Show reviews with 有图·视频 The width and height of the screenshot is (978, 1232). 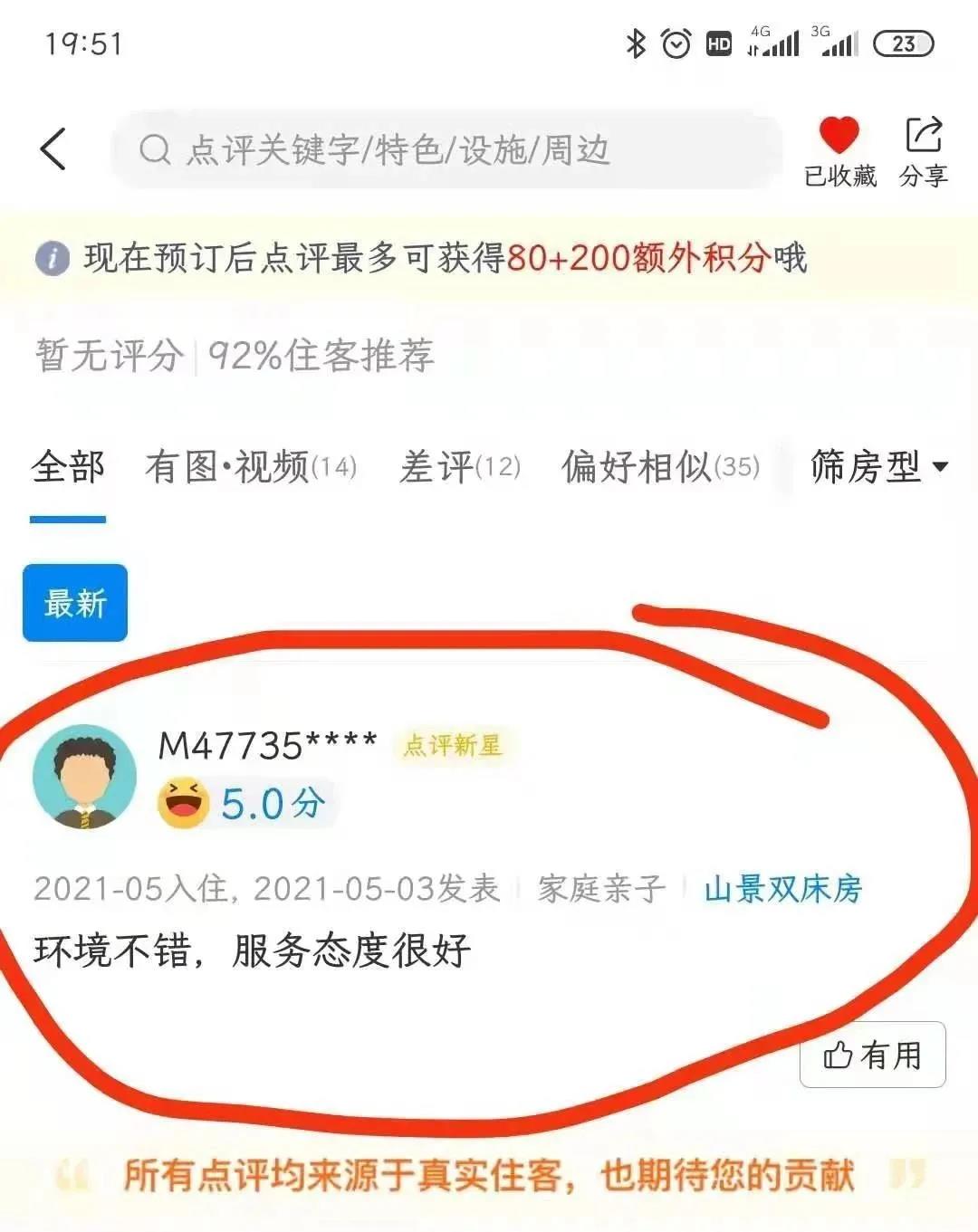click(x=251, y=469)
